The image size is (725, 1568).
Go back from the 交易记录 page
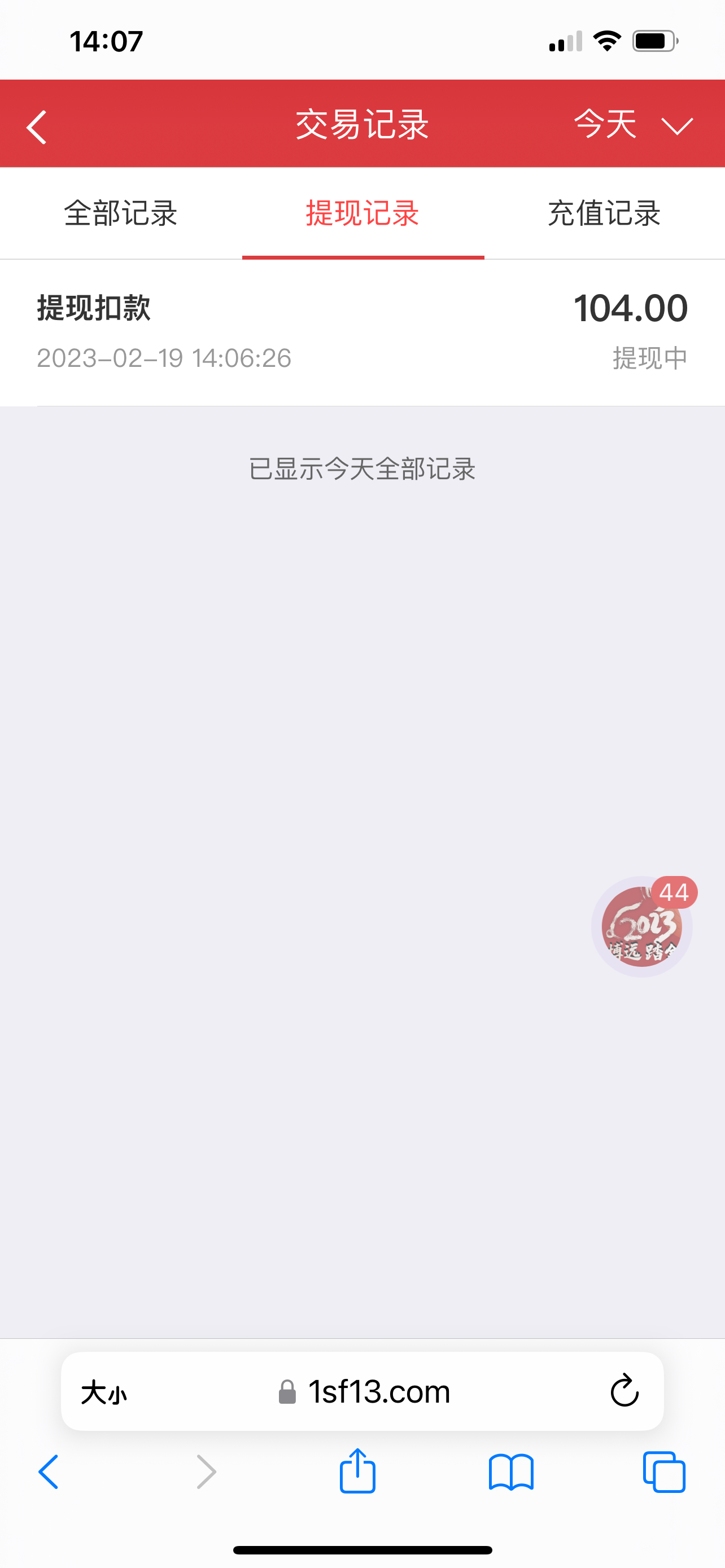click(37, 126)
